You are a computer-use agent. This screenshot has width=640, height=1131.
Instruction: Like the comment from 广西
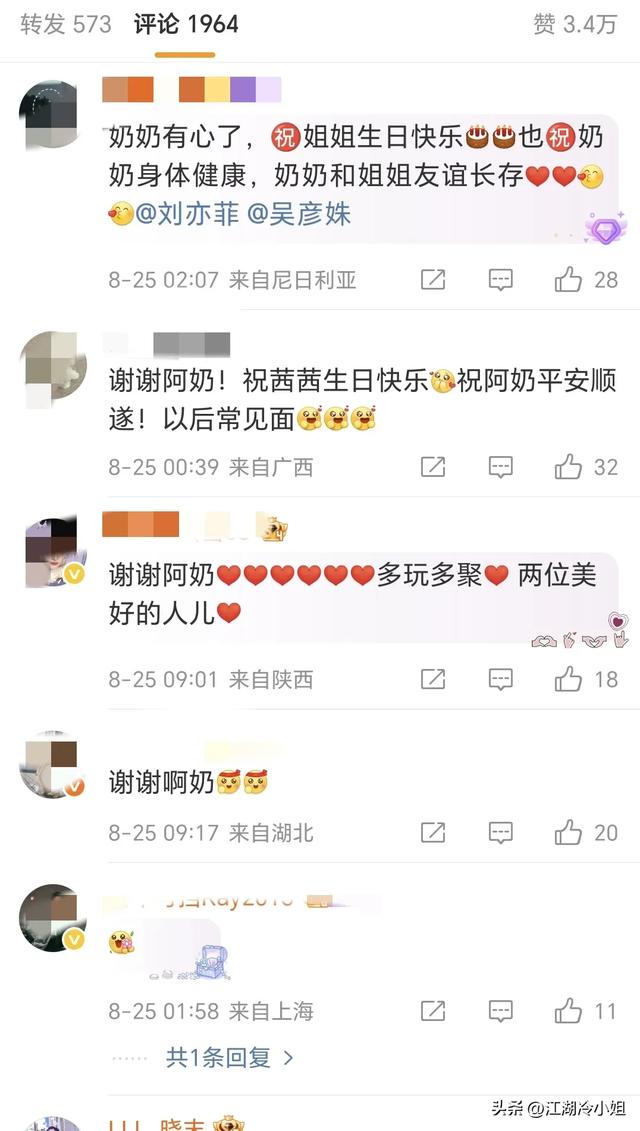coord(569,466)
